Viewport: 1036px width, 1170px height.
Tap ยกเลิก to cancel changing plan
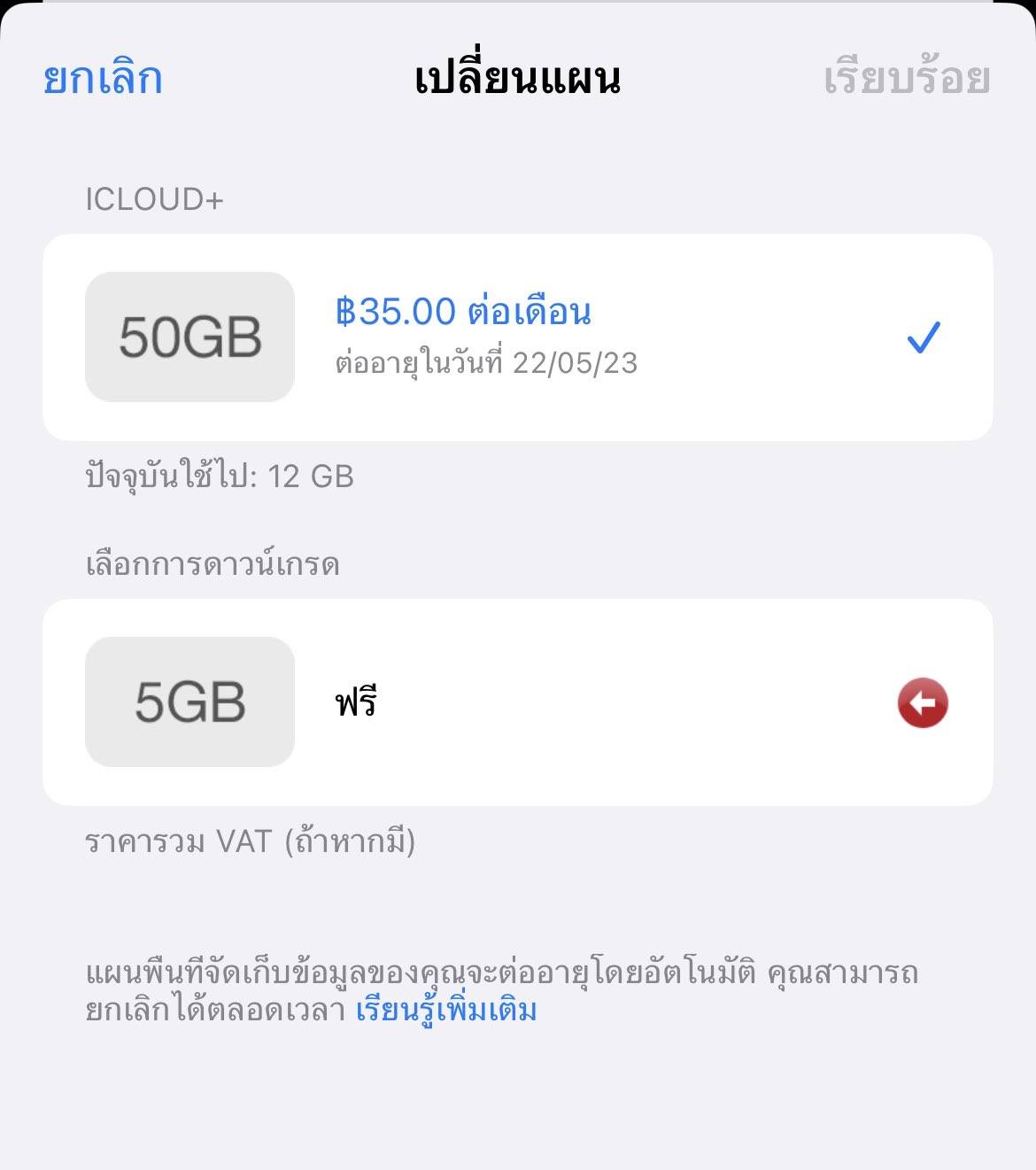(103, 79)
